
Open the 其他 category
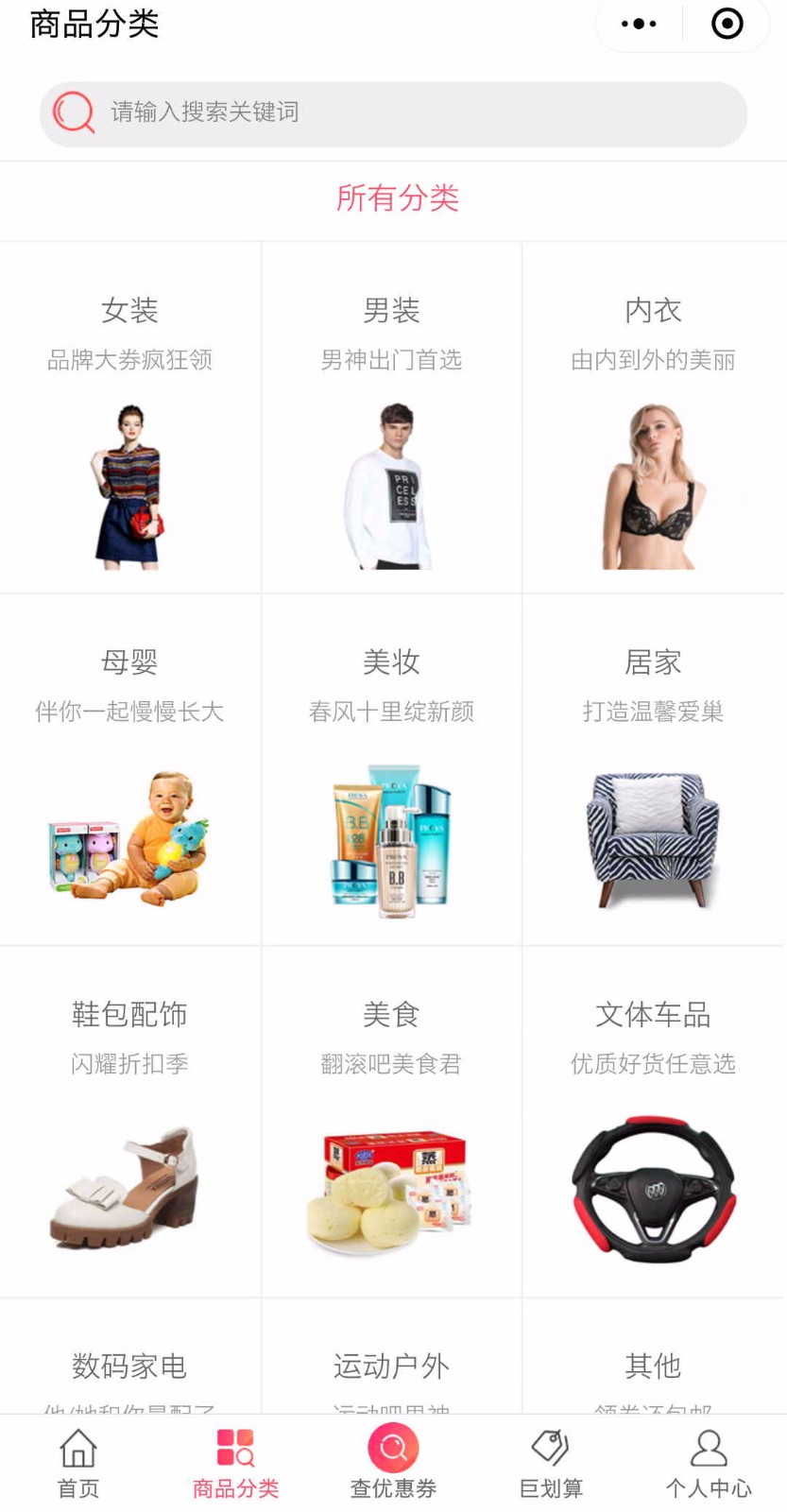click(x=654, y=1357)
